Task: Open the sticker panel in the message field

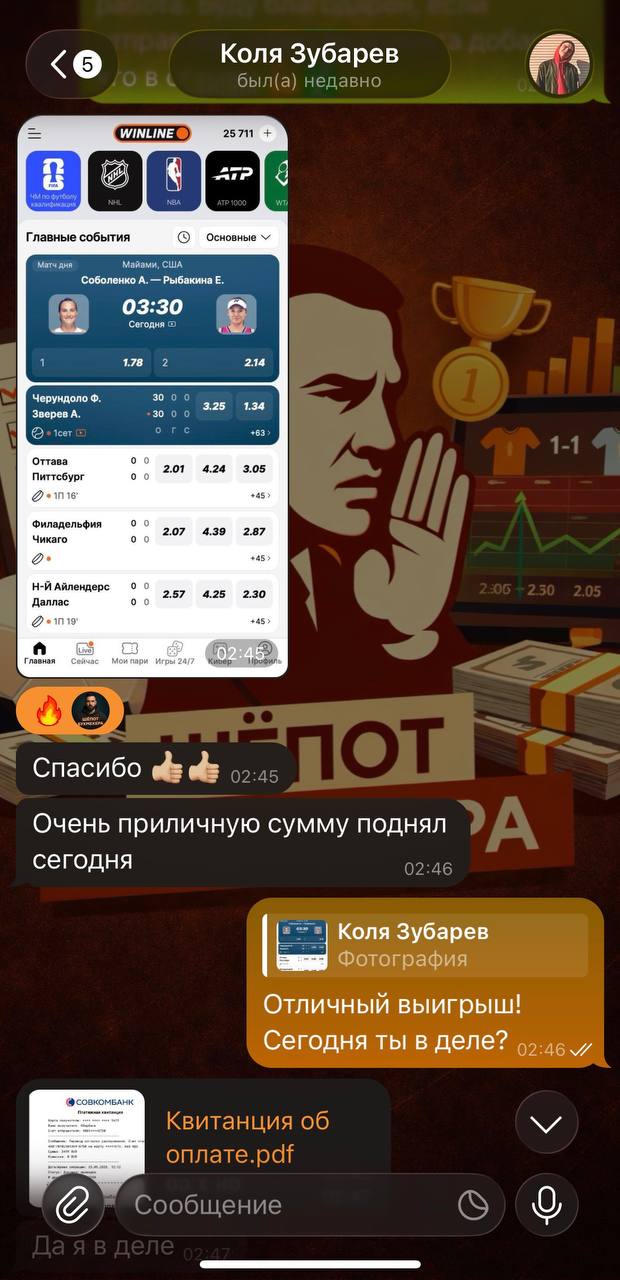Action: [472, 1205]
